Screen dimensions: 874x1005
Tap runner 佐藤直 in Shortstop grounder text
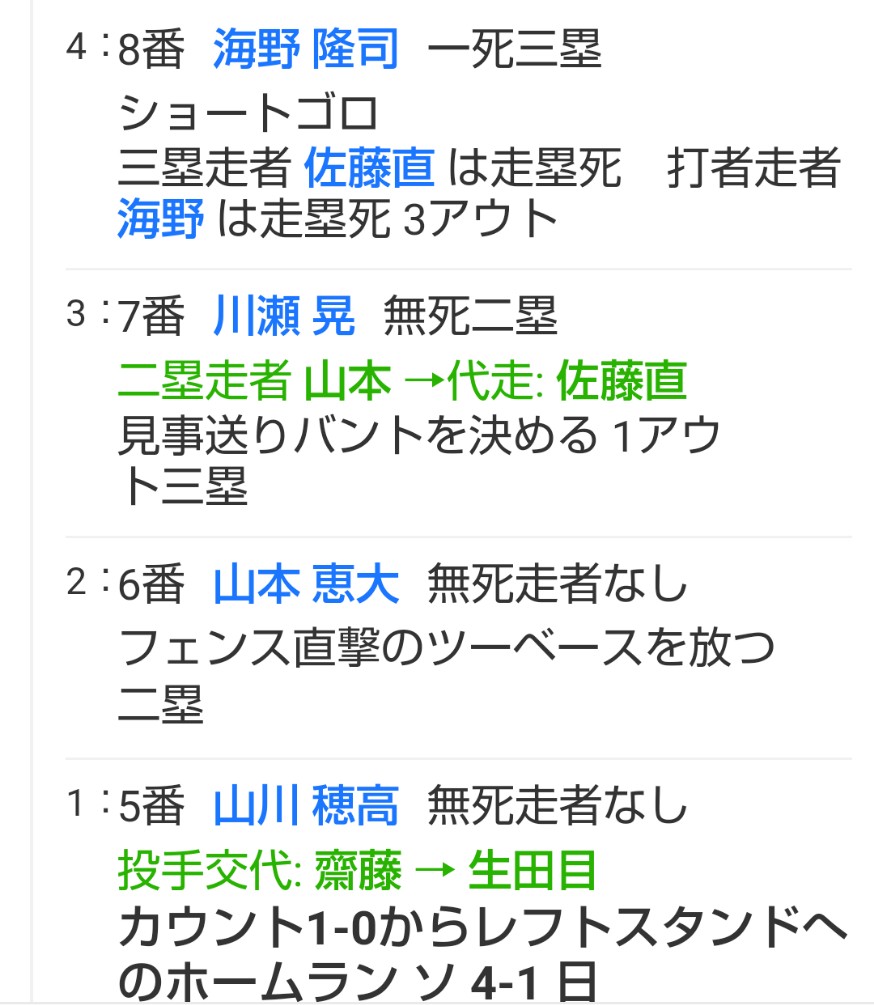369,167
